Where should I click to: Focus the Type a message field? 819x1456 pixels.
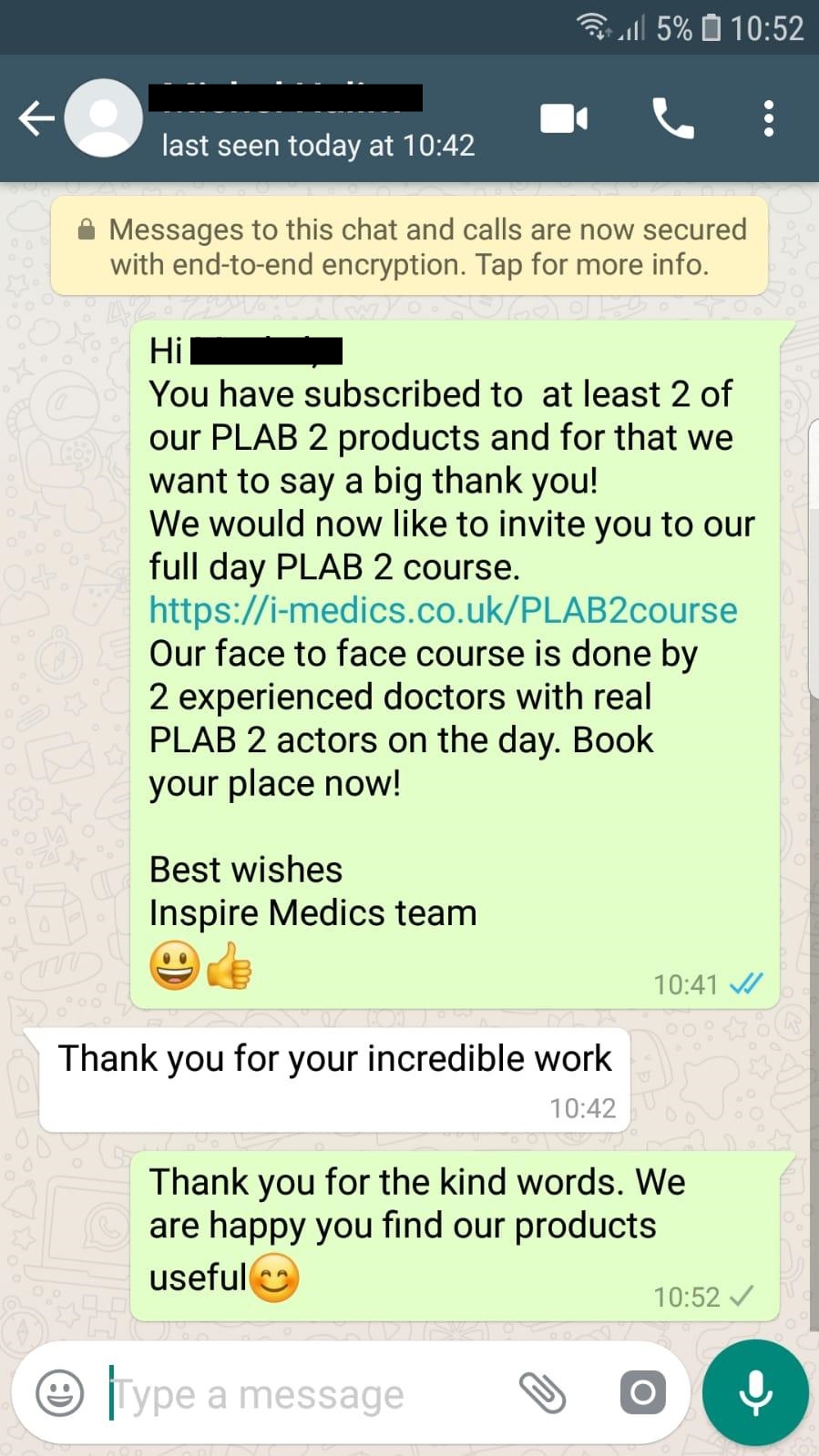[x=301, y=1394]
